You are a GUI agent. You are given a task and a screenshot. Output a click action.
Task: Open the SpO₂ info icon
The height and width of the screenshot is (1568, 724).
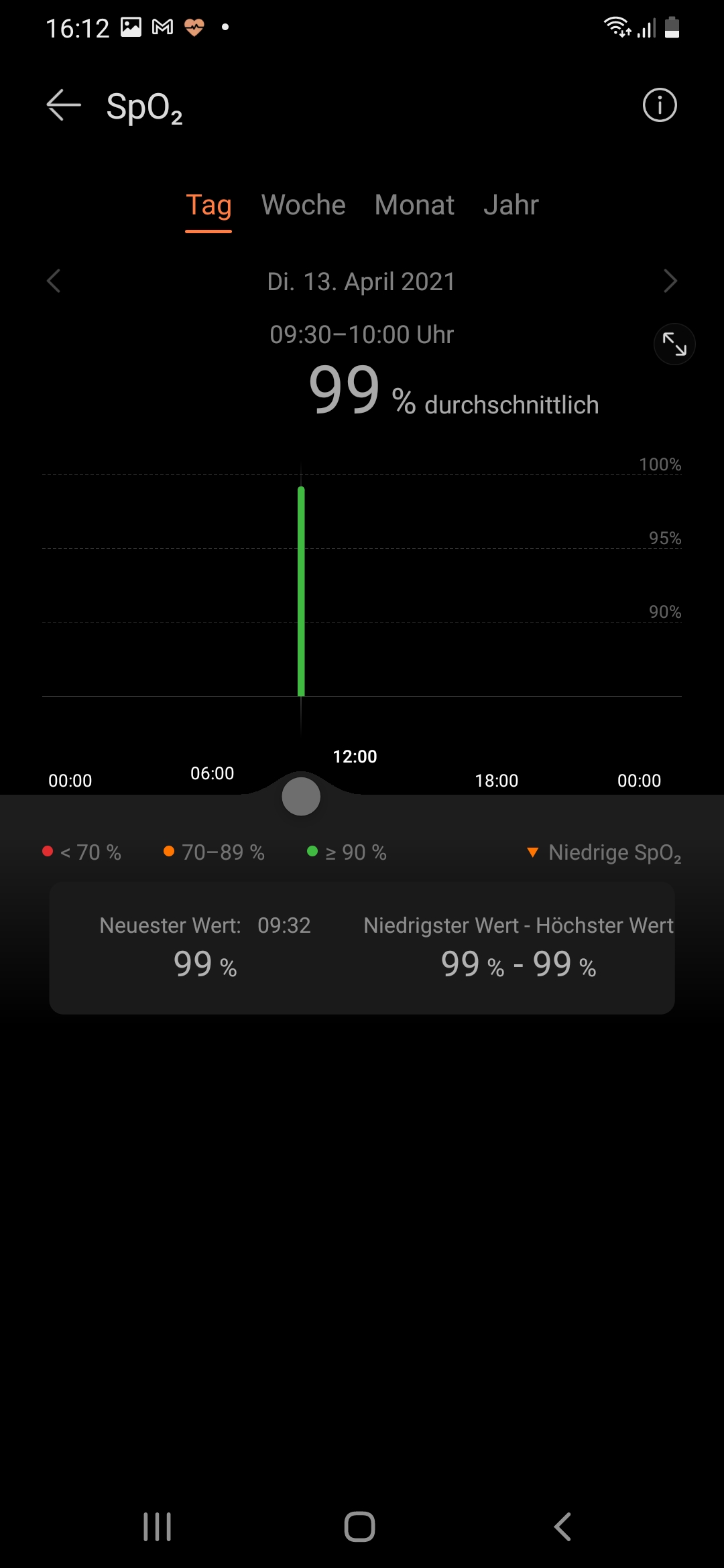[660, 105]
